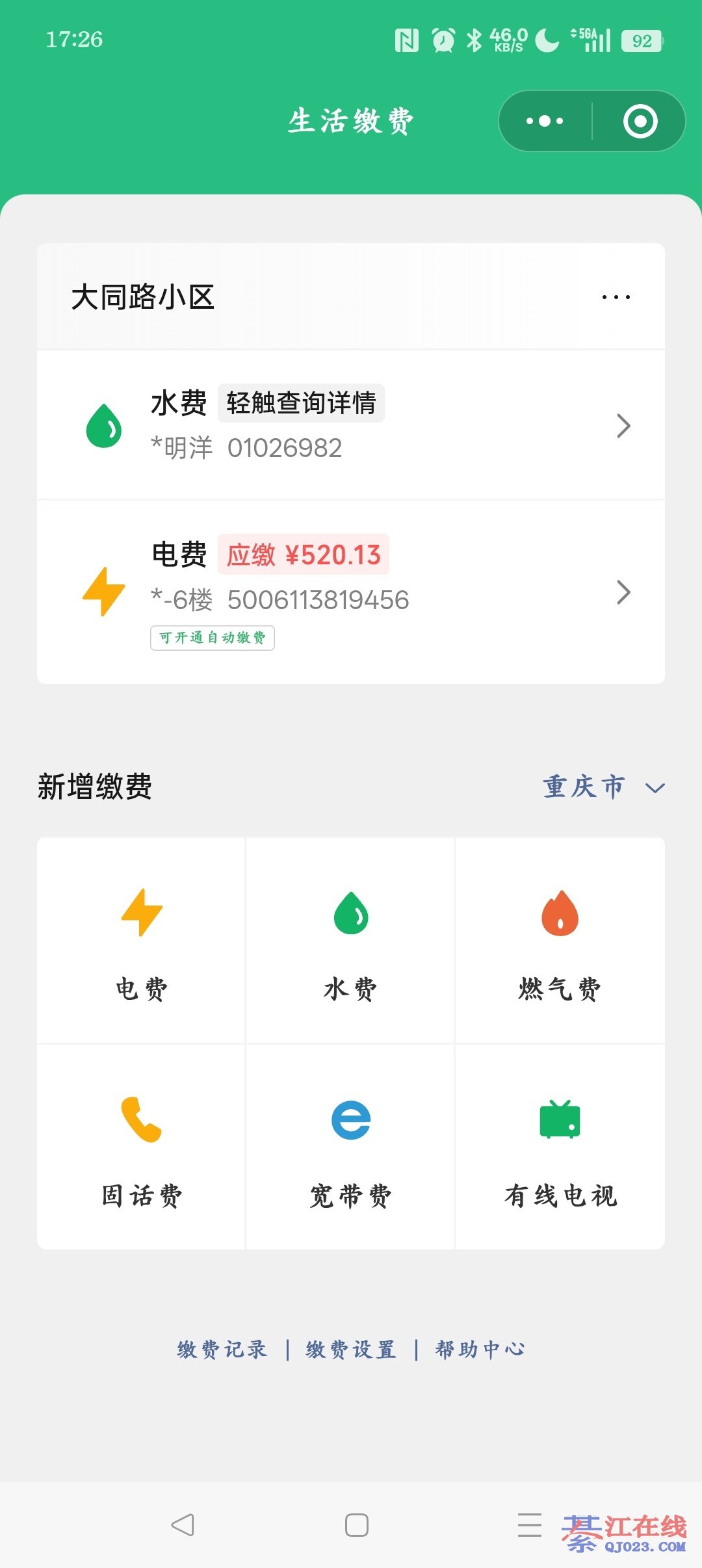The height and width of the screenshot is (1568, 702).
Task: View 缴费记录 payment history
Action: pos(222,1350)
